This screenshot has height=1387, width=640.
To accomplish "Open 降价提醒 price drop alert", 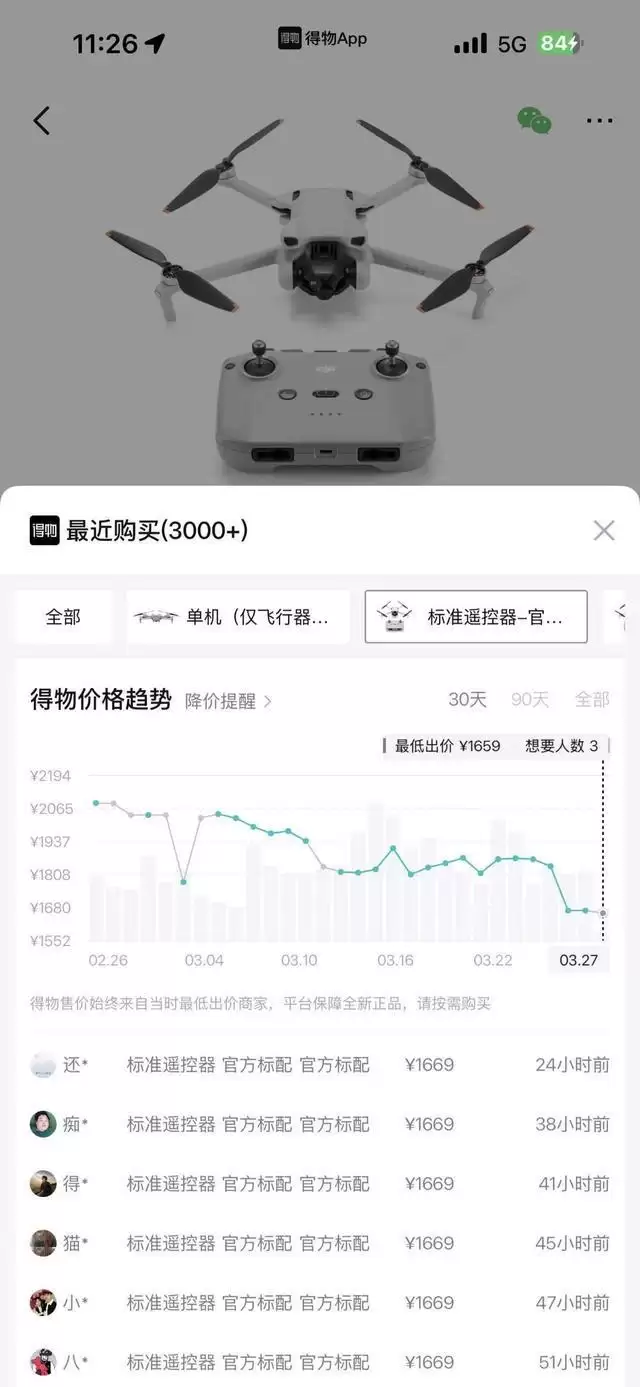I will [228, 701].
